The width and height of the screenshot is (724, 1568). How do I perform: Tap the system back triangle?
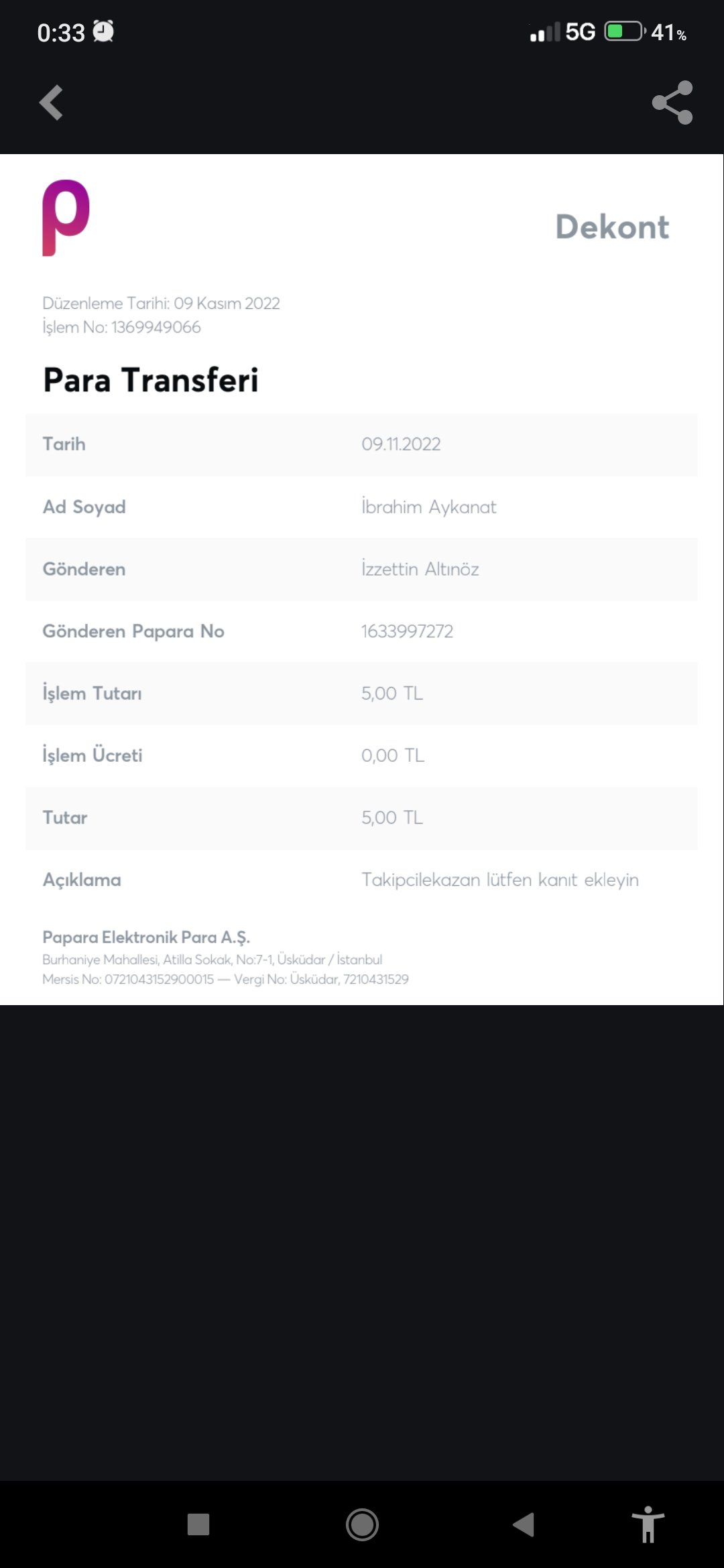(x=524, y=1524)
